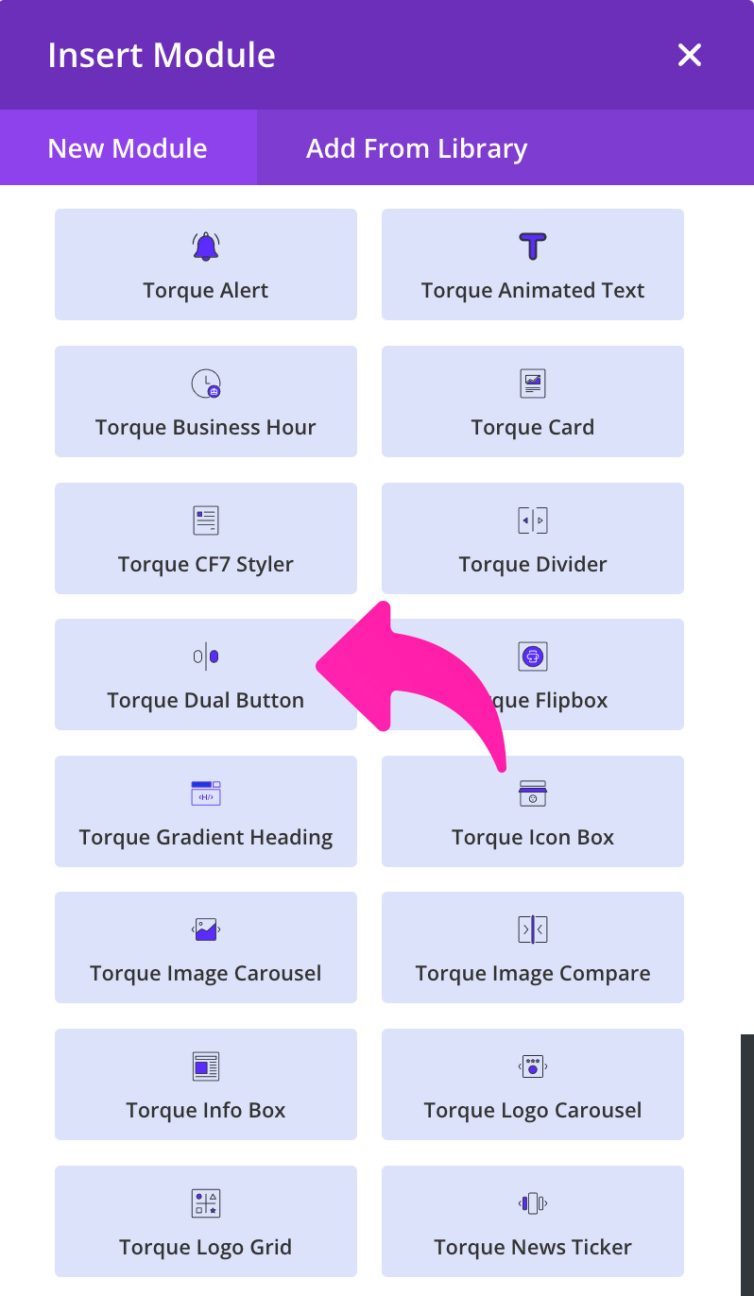Click the Torque Logo Carousel icon

coord(532,1064)
